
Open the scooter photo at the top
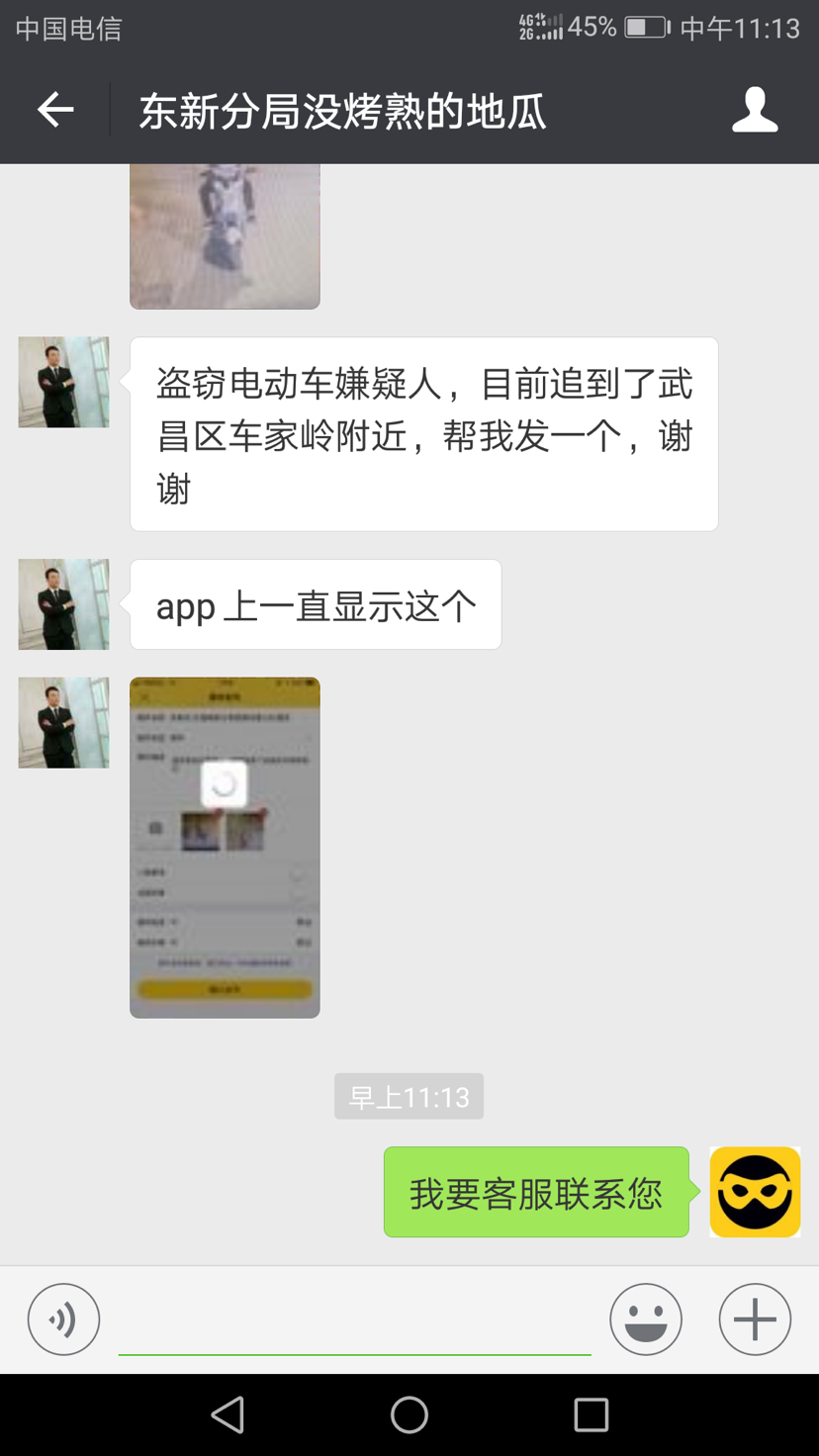point(225,236)
